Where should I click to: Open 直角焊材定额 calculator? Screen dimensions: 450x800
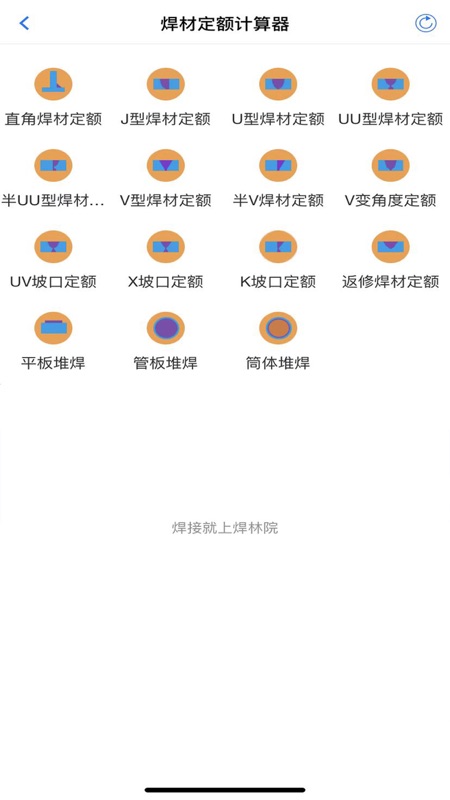coord(53,97)
